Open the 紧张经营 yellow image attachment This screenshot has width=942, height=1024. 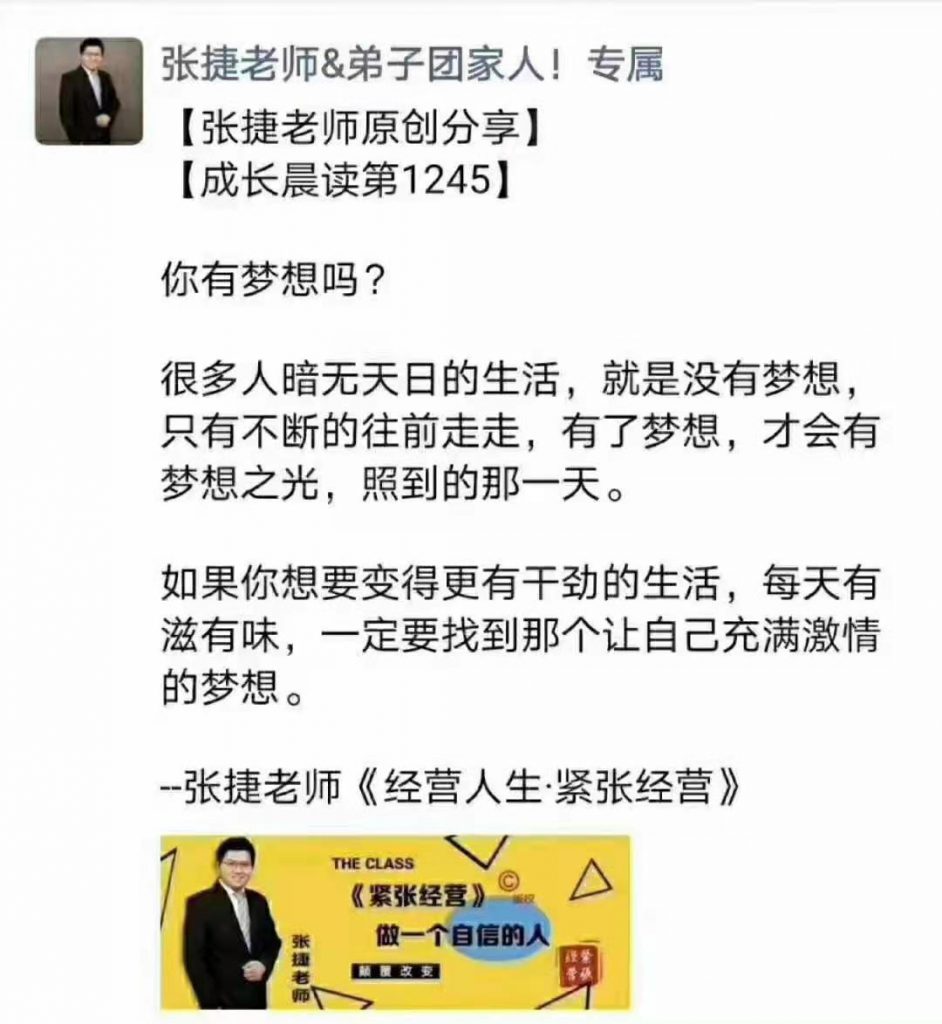click(395, 921)
